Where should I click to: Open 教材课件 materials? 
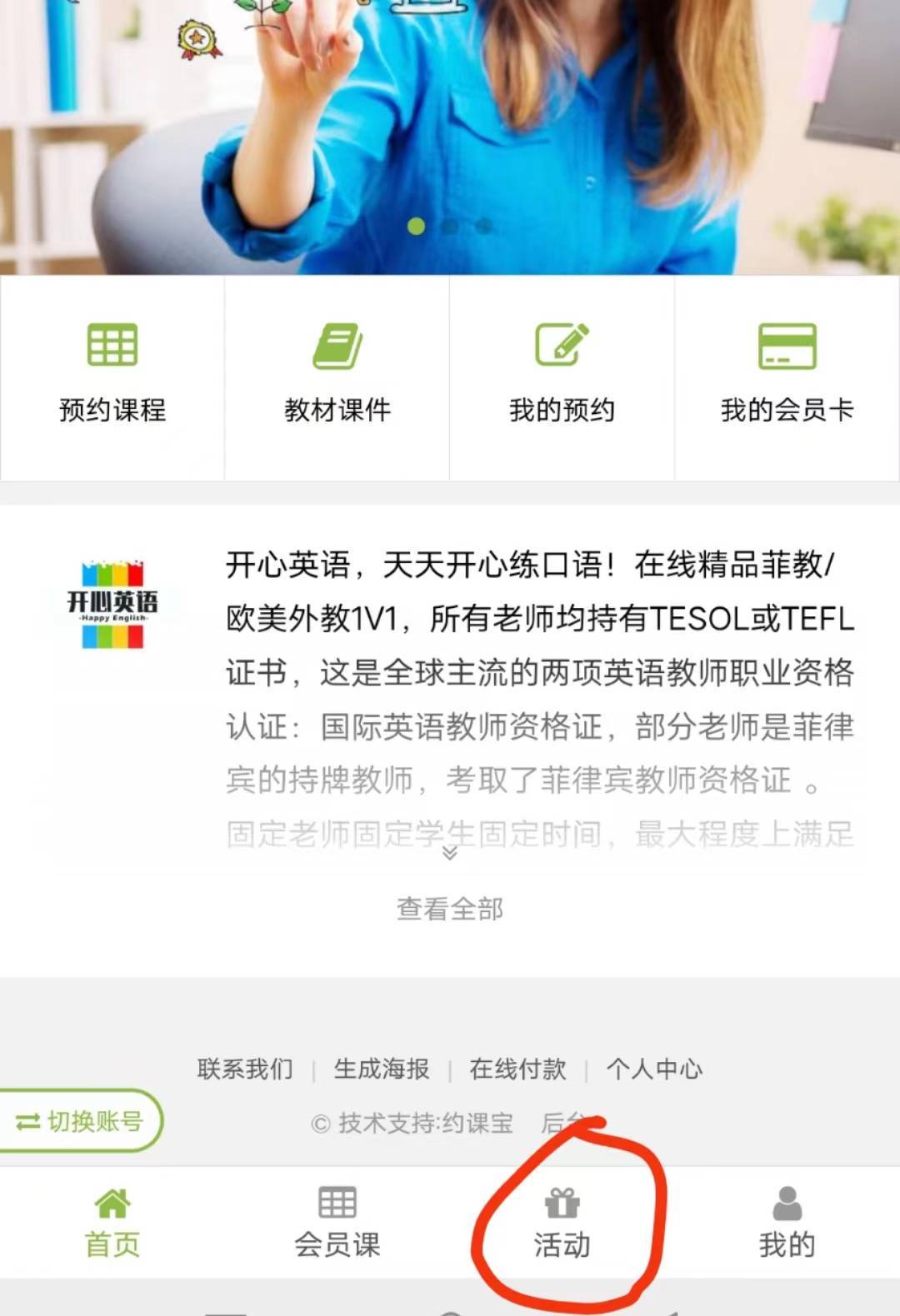(337, 375)
